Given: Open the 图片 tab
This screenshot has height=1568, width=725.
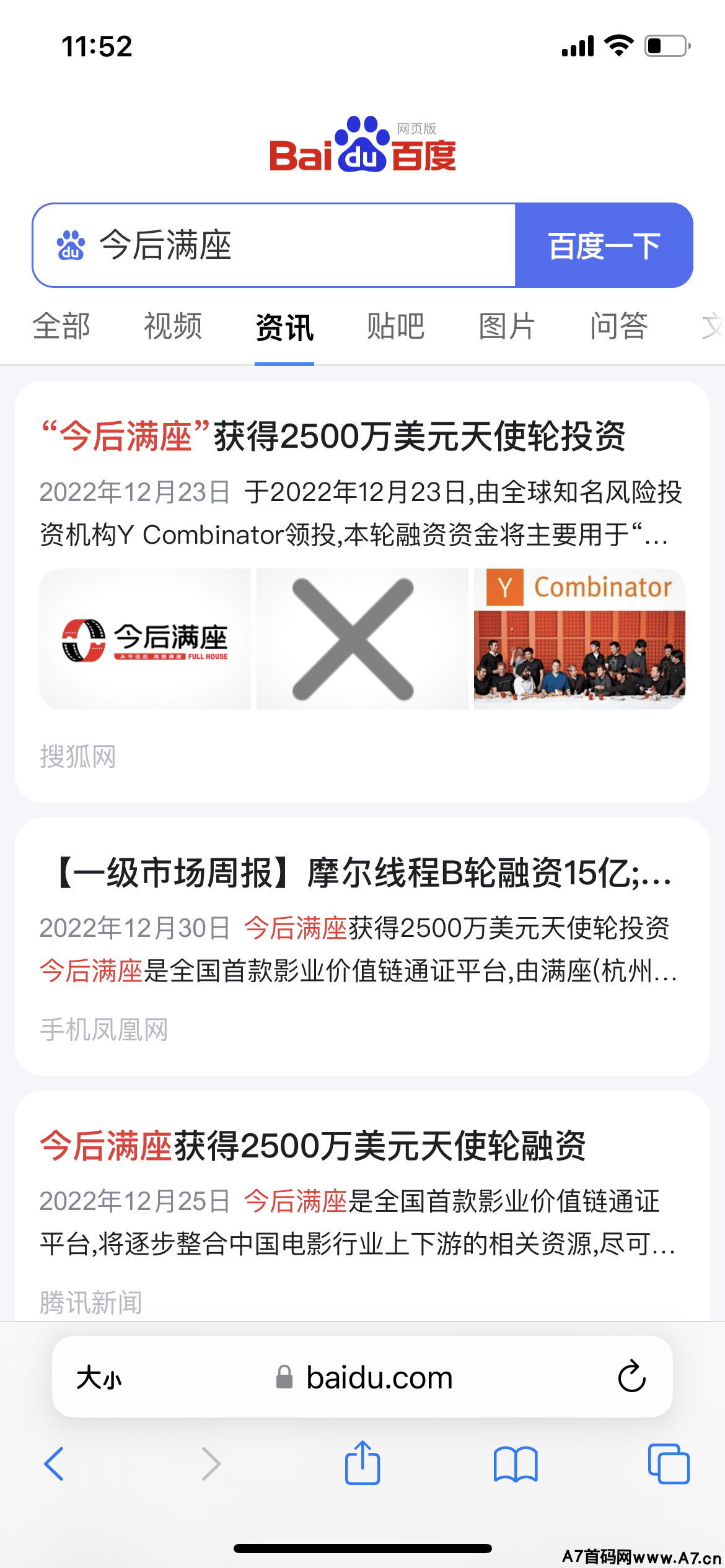Looking at the screenshot, I should [507, 326].
